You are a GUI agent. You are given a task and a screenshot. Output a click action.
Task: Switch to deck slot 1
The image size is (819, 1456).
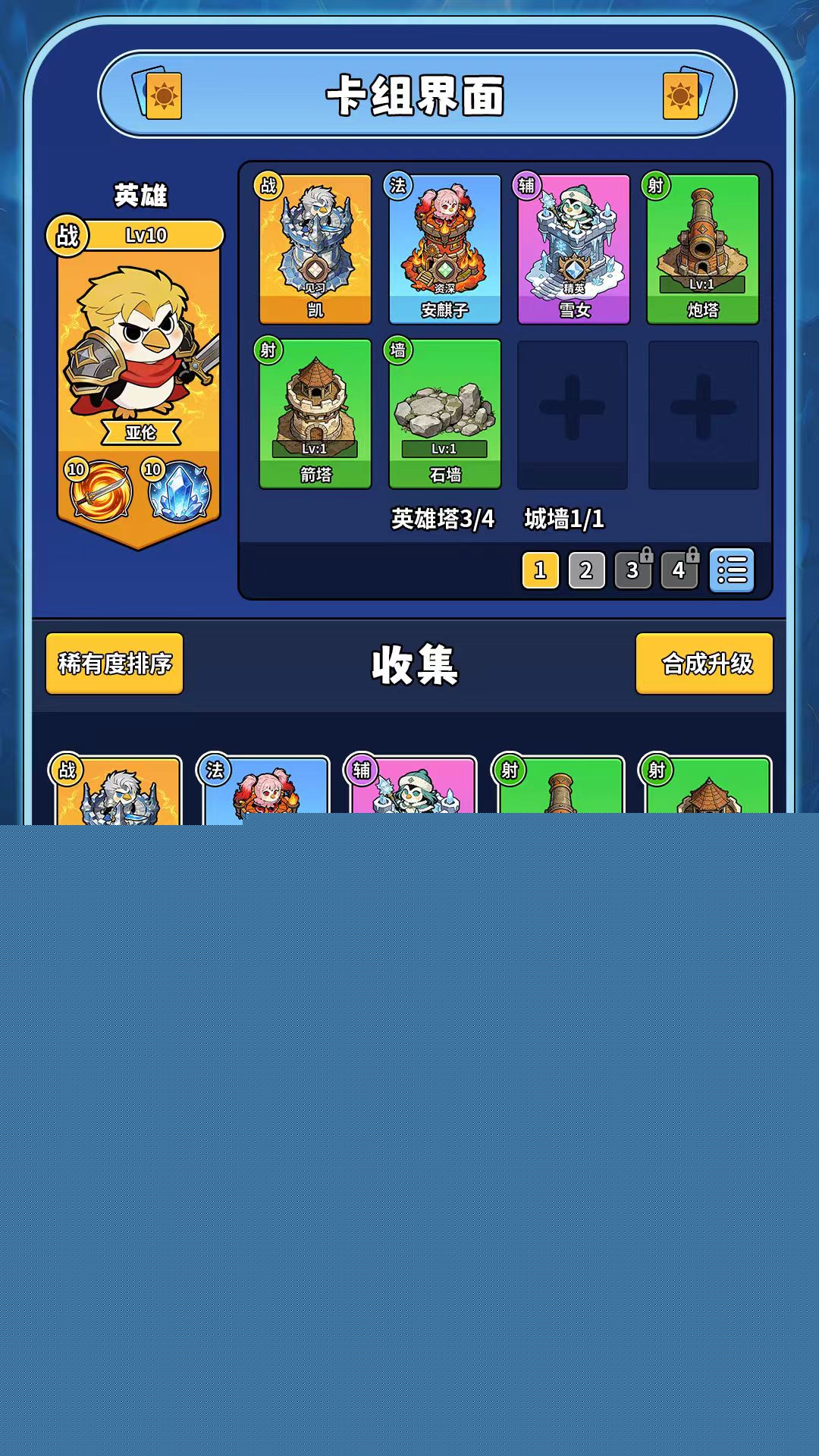(540, 570)
